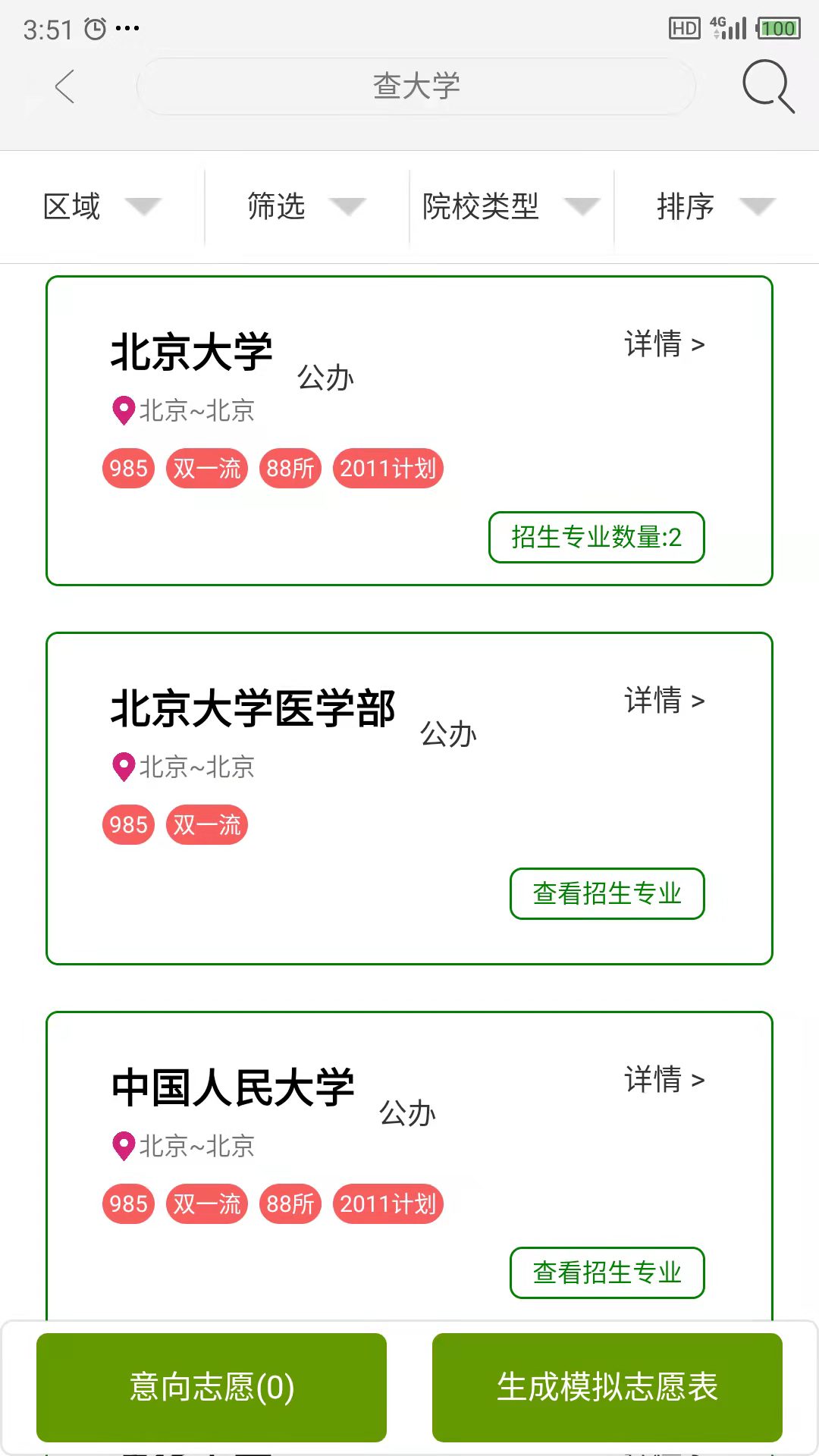The image size is (819, 1456).
Task: Tap 查看招生专业 for 北京大学医学部
Action: click(x=607, y=893)
